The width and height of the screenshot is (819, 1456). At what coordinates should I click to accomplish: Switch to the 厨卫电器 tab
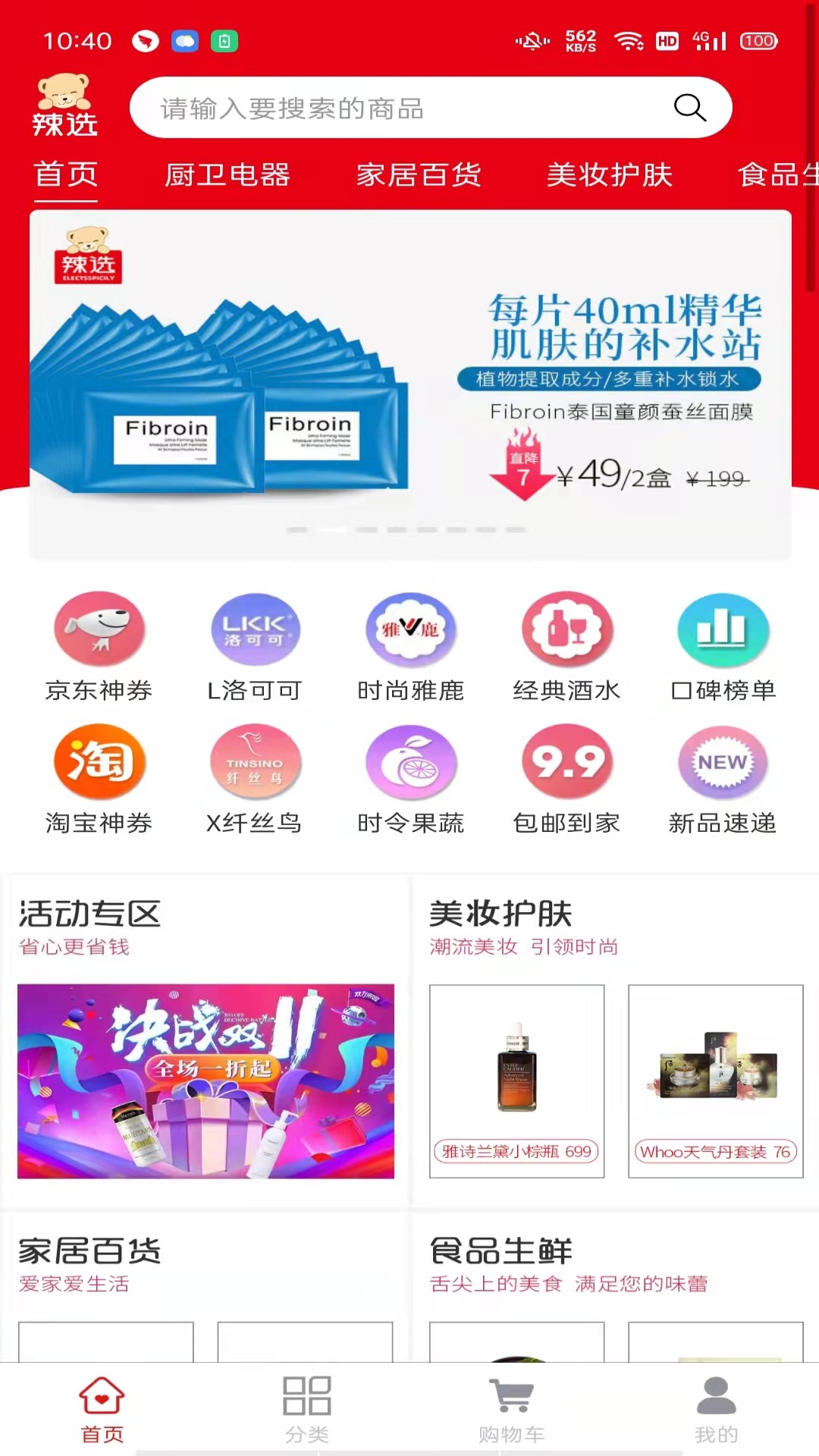227,175
